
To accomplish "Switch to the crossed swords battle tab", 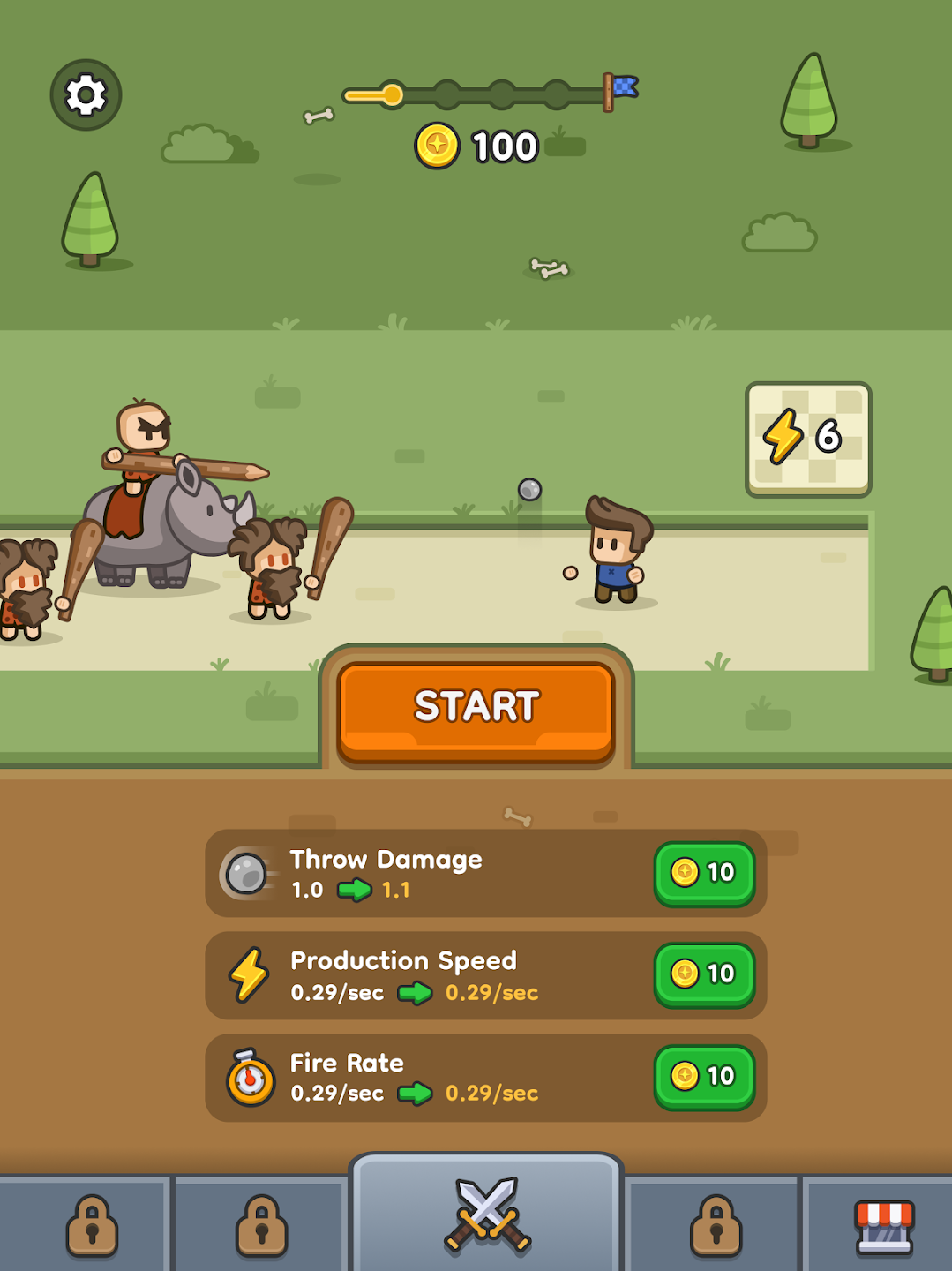I will [487, 1216].
